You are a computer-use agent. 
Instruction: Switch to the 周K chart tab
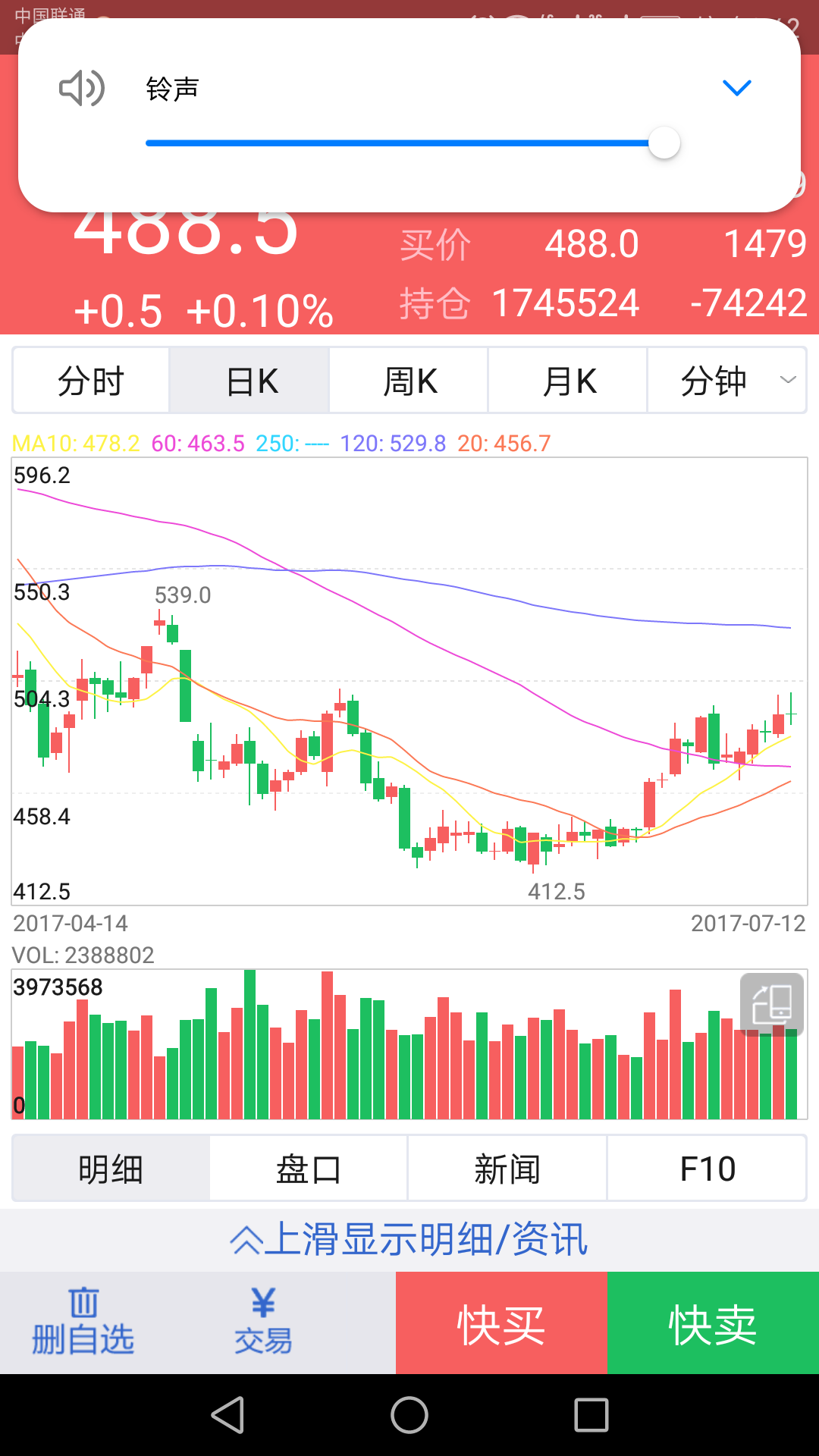tap(409, 381)
